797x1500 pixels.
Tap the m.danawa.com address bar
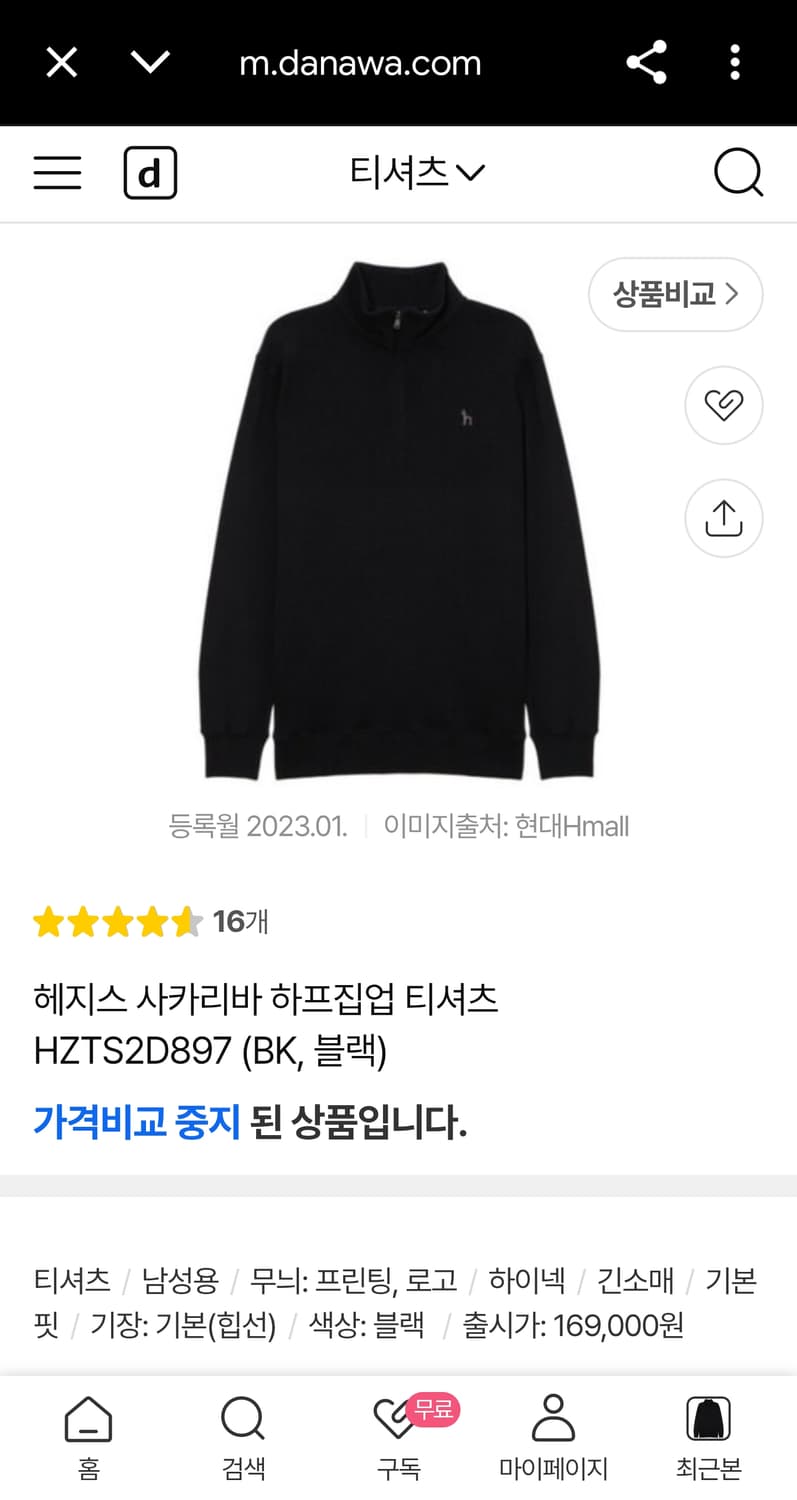pos(364,62)
